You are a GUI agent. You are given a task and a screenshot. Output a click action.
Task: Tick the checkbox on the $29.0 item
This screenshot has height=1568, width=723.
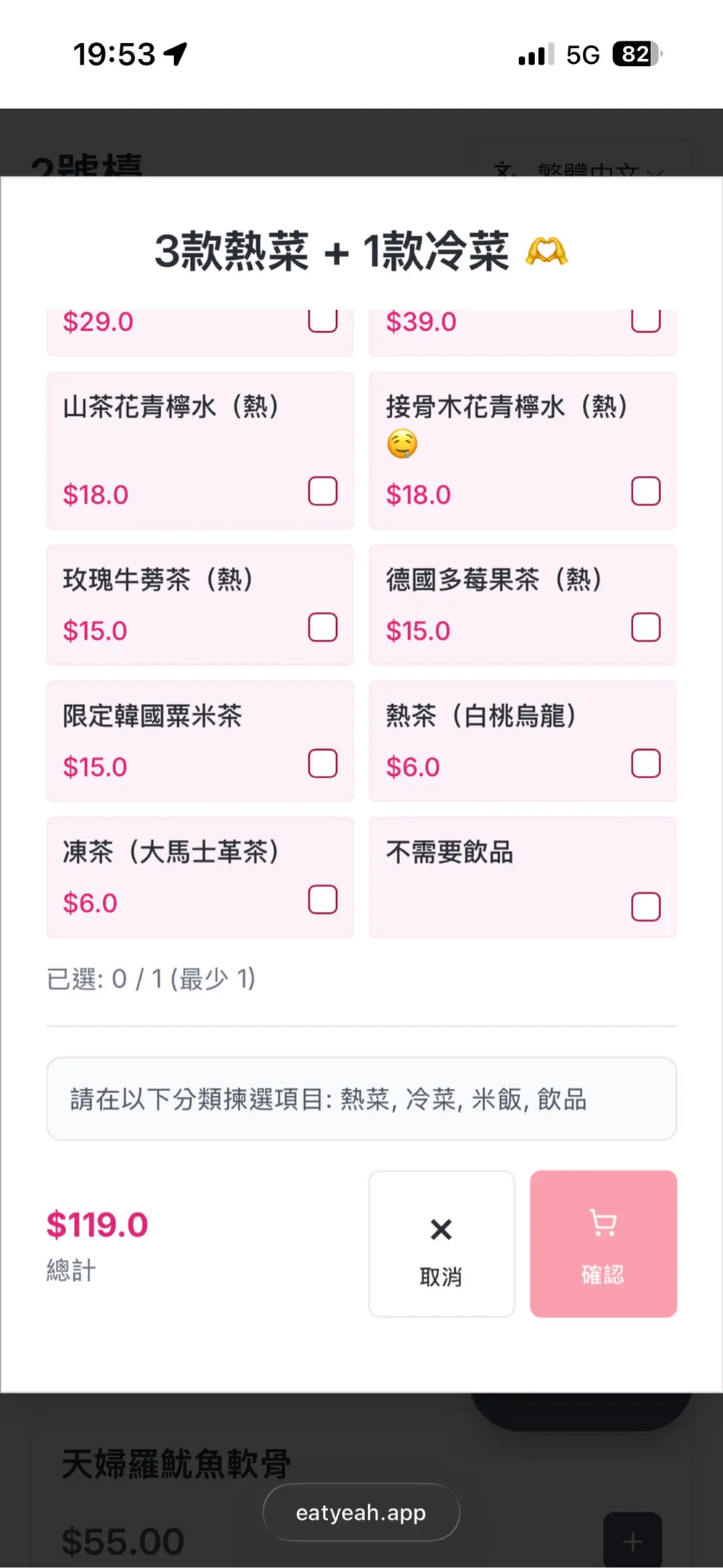pos(322,321)
